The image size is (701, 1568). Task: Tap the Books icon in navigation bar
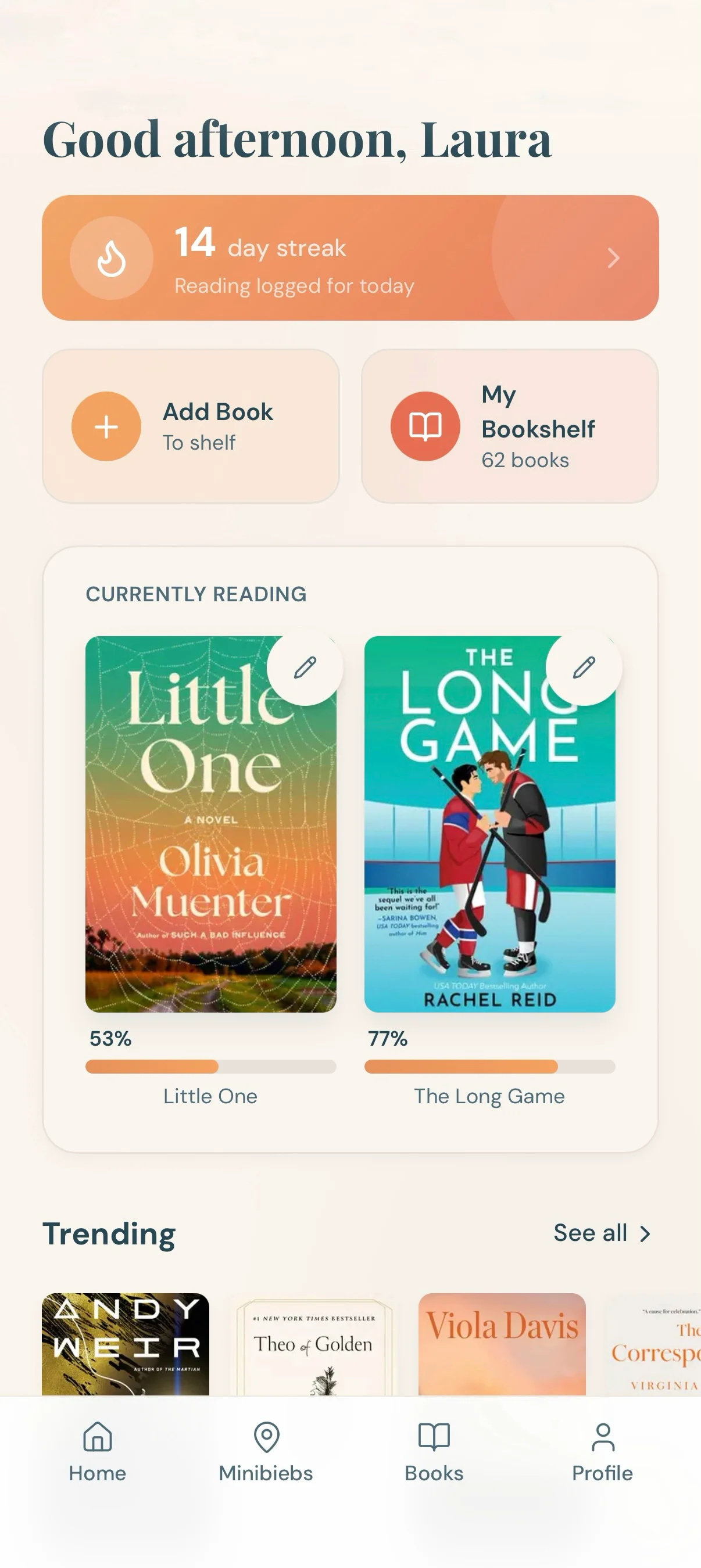tap(433, 1437)
